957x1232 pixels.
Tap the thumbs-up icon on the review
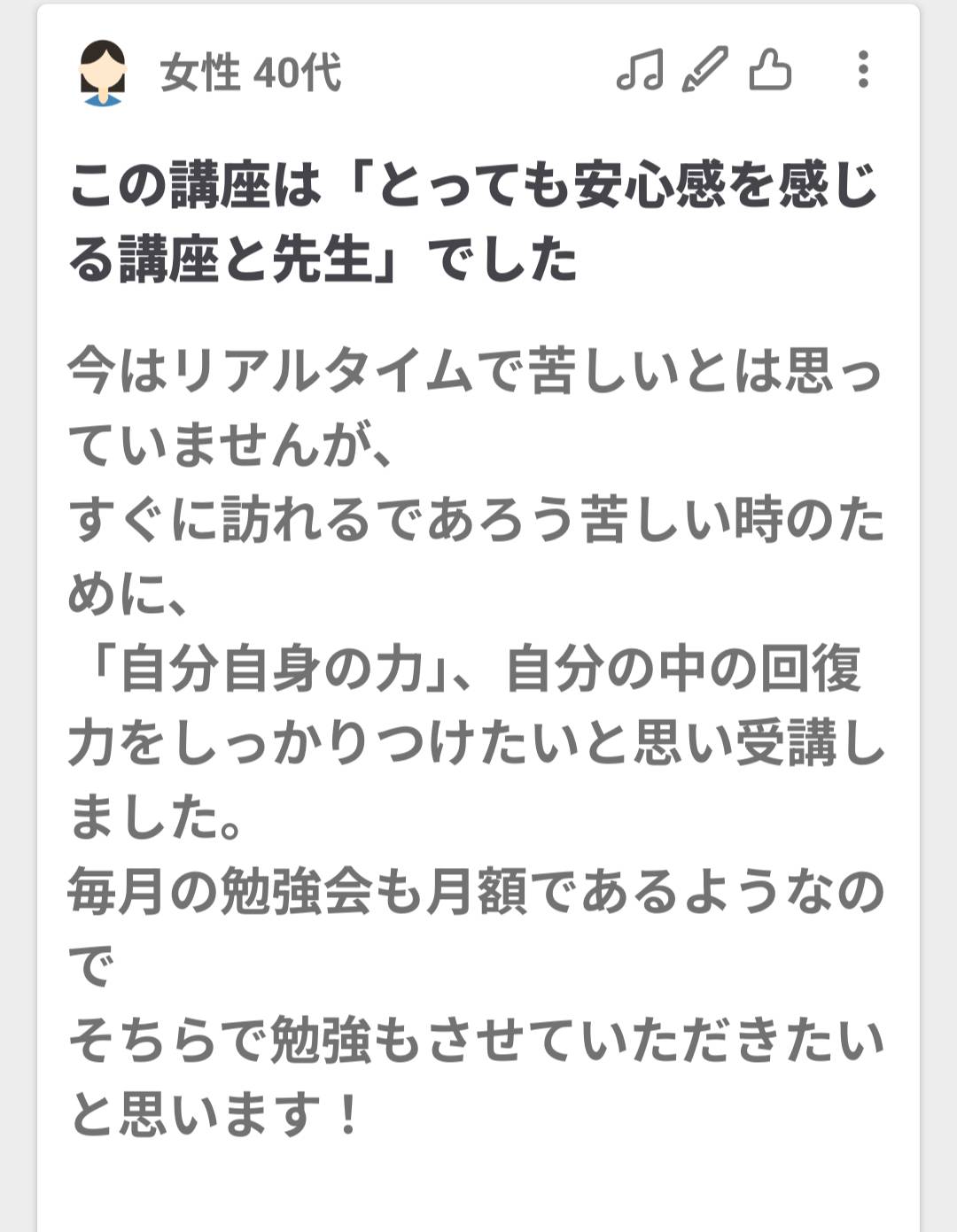point(769,71)
